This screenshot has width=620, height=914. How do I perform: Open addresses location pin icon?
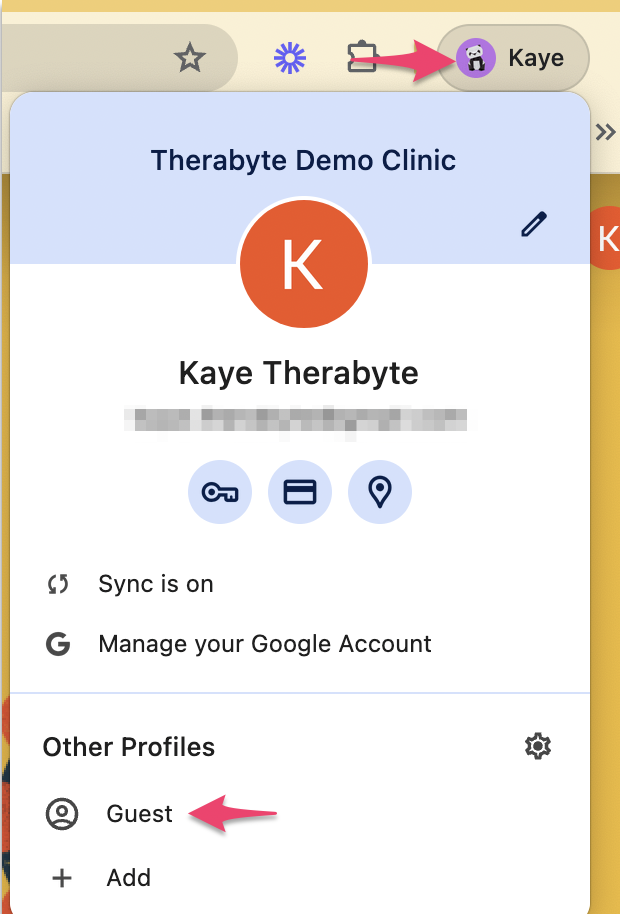point(380,492)
